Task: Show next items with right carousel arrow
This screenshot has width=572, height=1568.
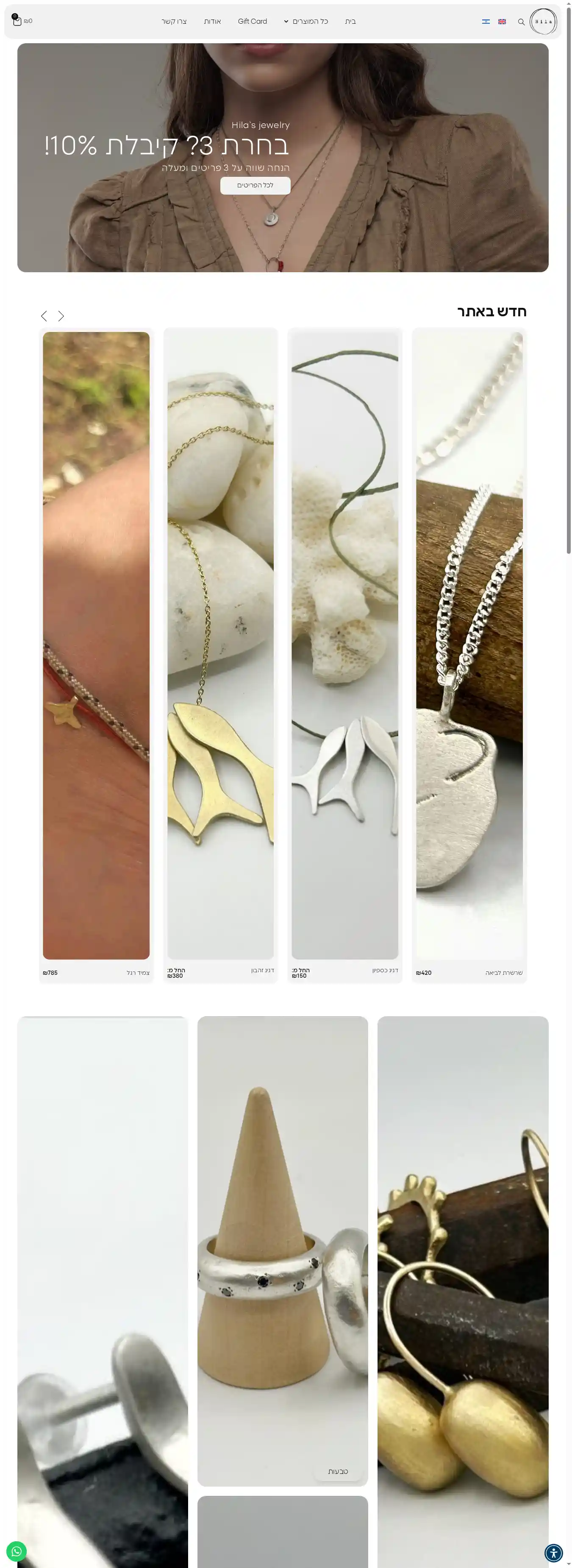Action: (61, 316)
